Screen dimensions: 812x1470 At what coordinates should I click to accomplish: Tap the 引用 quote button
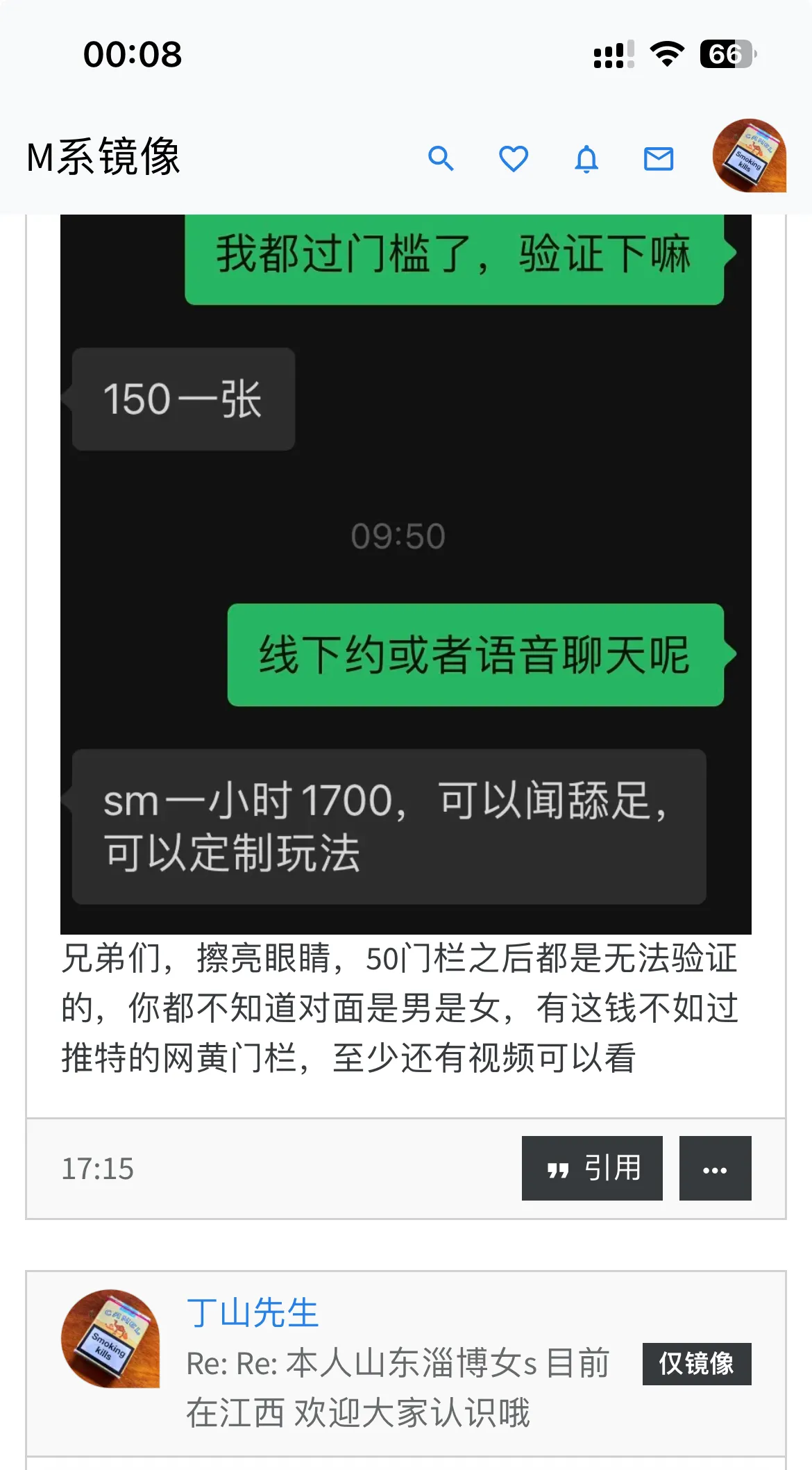coord(592,1168)
